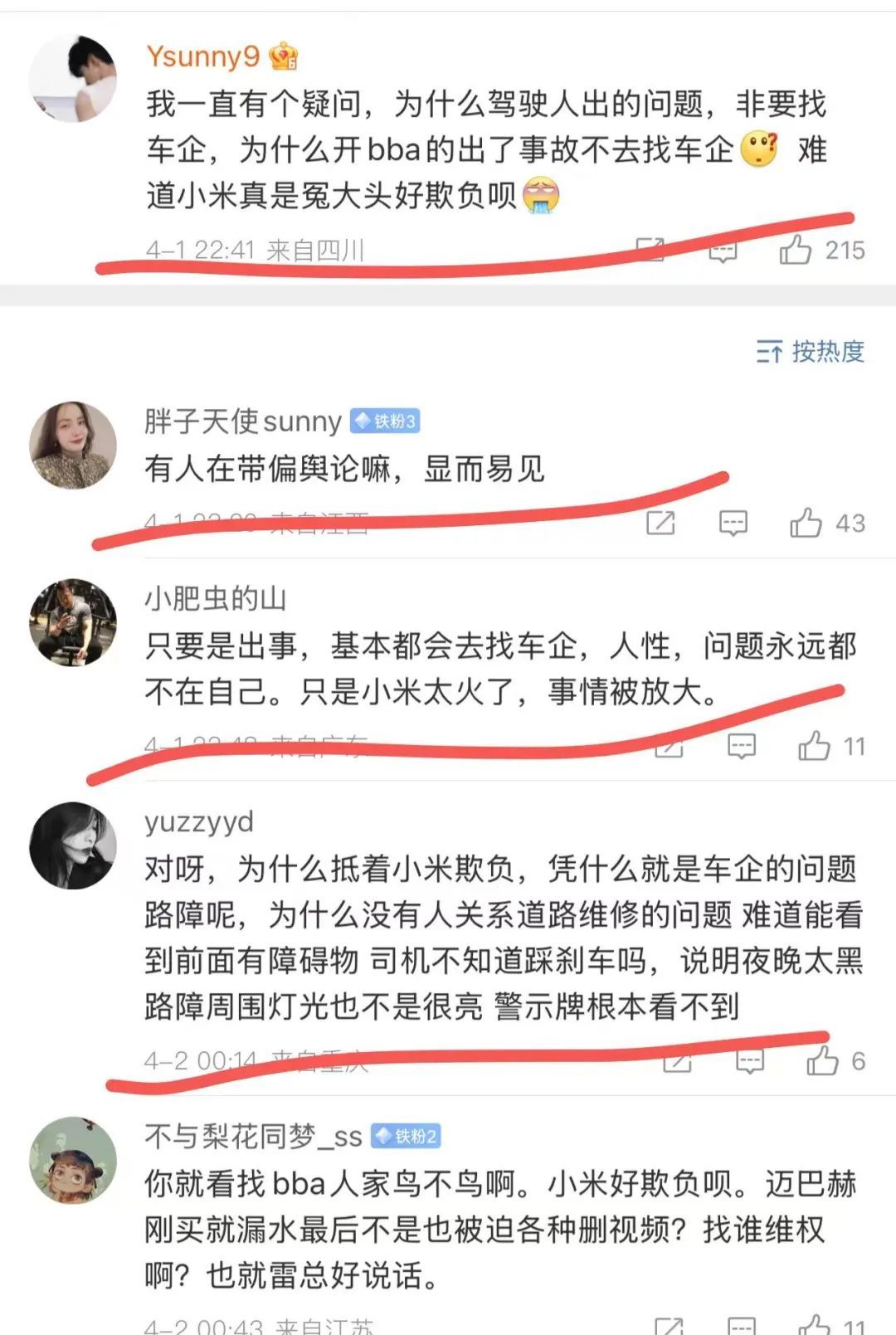896x1335 pixels.
Task: Open the 按热度 sort option
Action: tap(811, 352)
